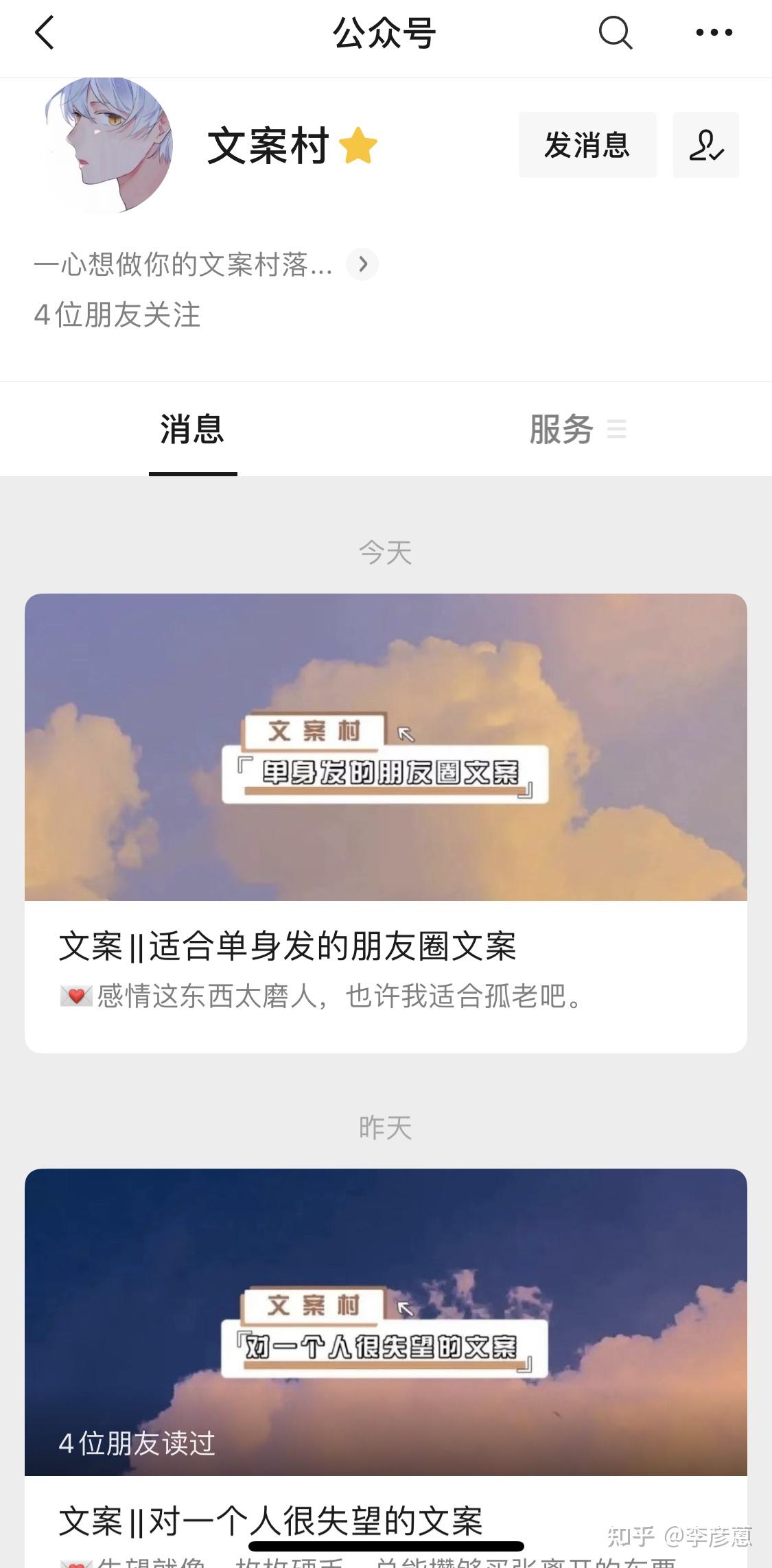Viewport: 772px width, 1568px height.
Task: Tap the back arrow to return
Action: point(44,32)
